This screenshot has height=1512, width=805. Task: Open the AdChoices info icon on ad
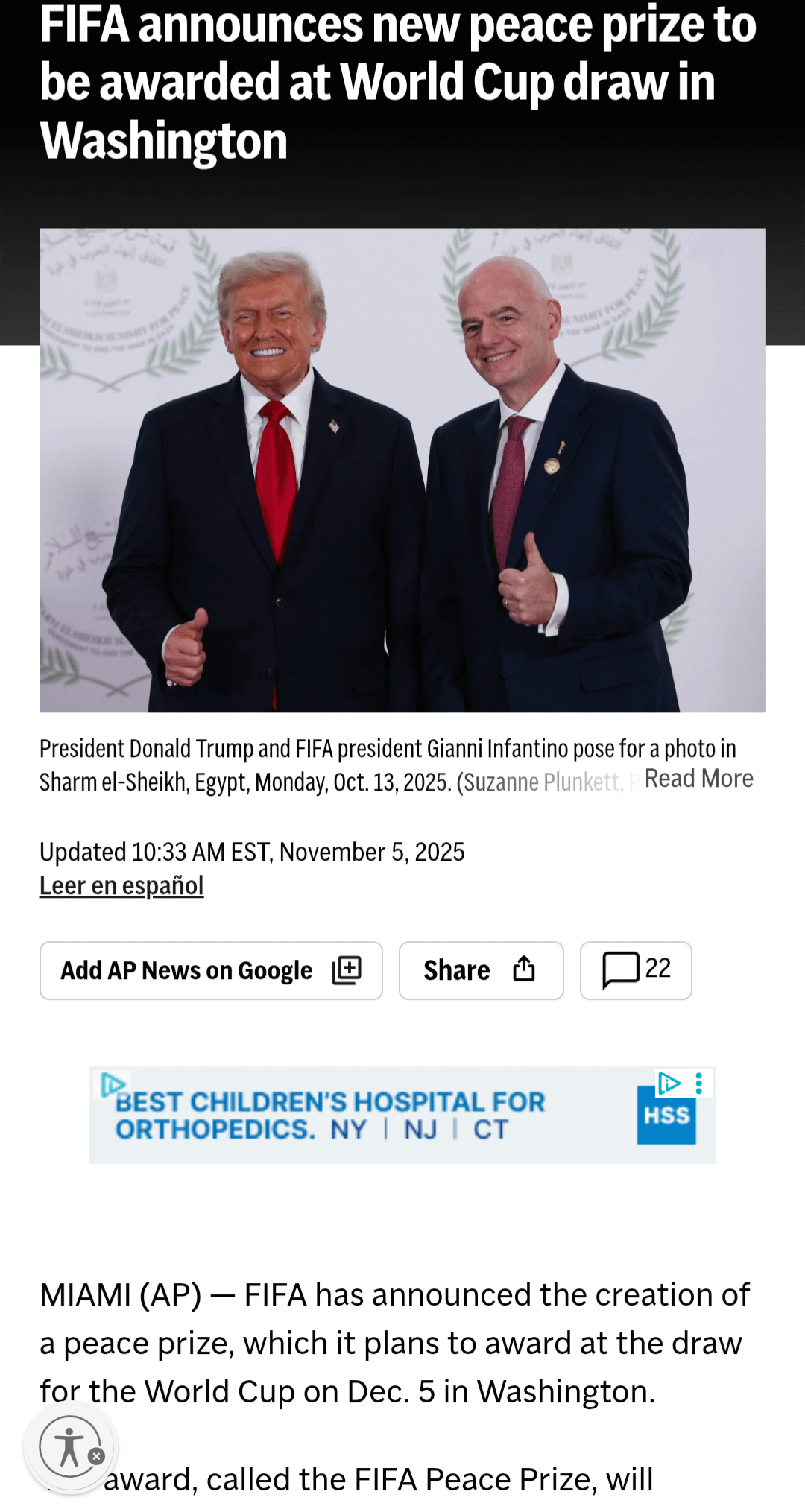pyautogui.click(x=669, y=1084)
